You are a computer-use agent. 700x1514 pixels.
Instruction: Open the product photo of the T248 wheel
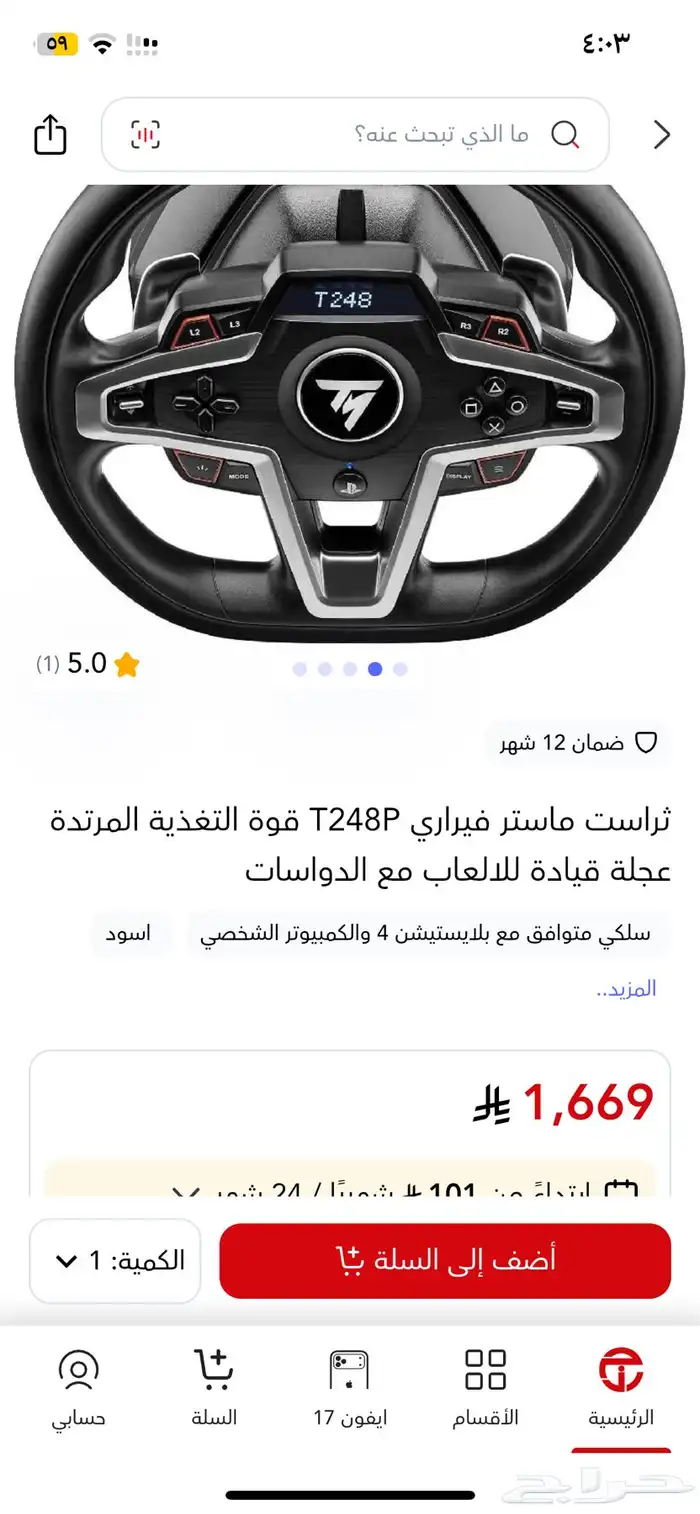350,410
